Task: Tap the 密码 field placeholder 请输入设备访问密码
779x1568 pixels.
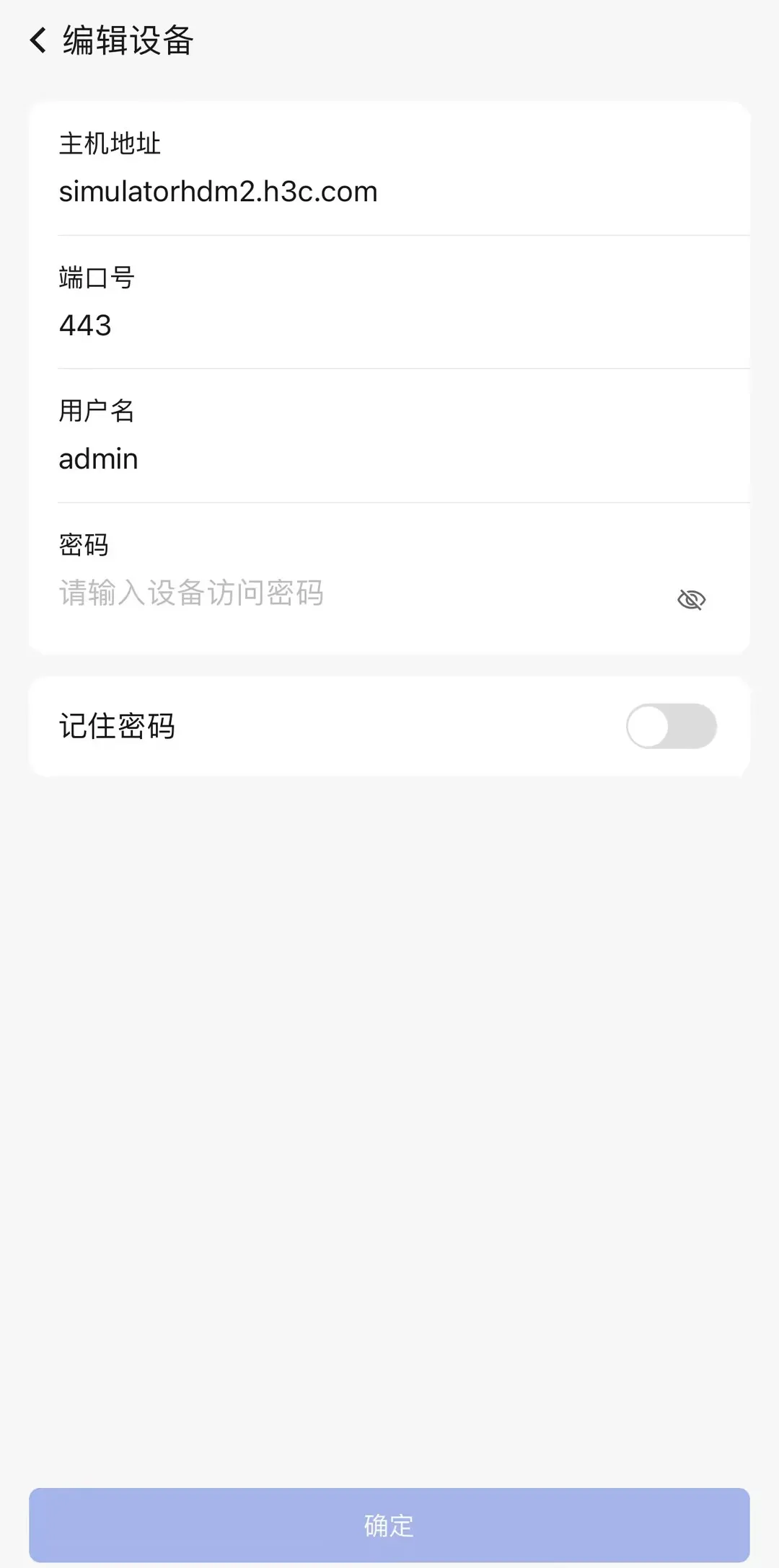Action: (190, 593)
